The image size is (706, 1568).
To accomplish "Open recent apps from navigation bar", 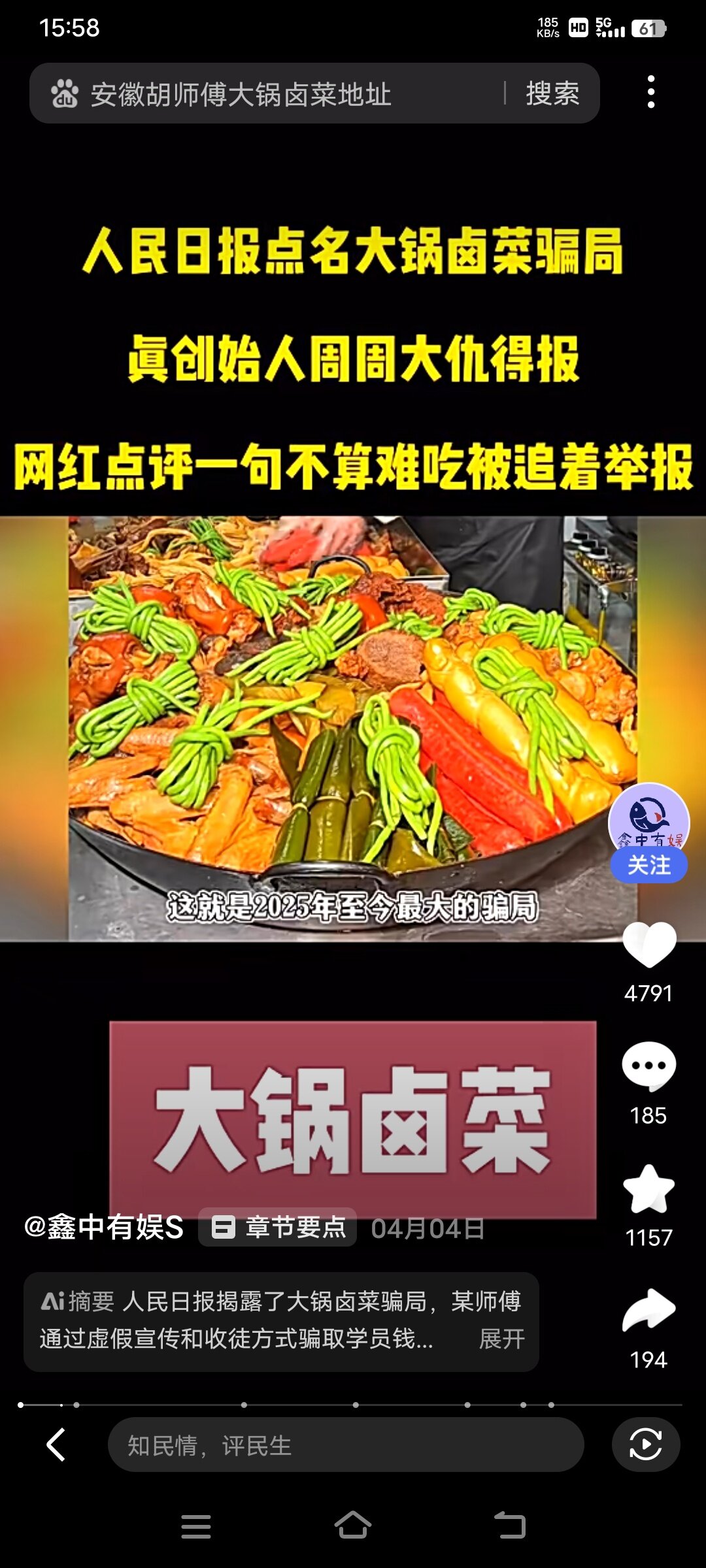I will tap(196, 1527).
